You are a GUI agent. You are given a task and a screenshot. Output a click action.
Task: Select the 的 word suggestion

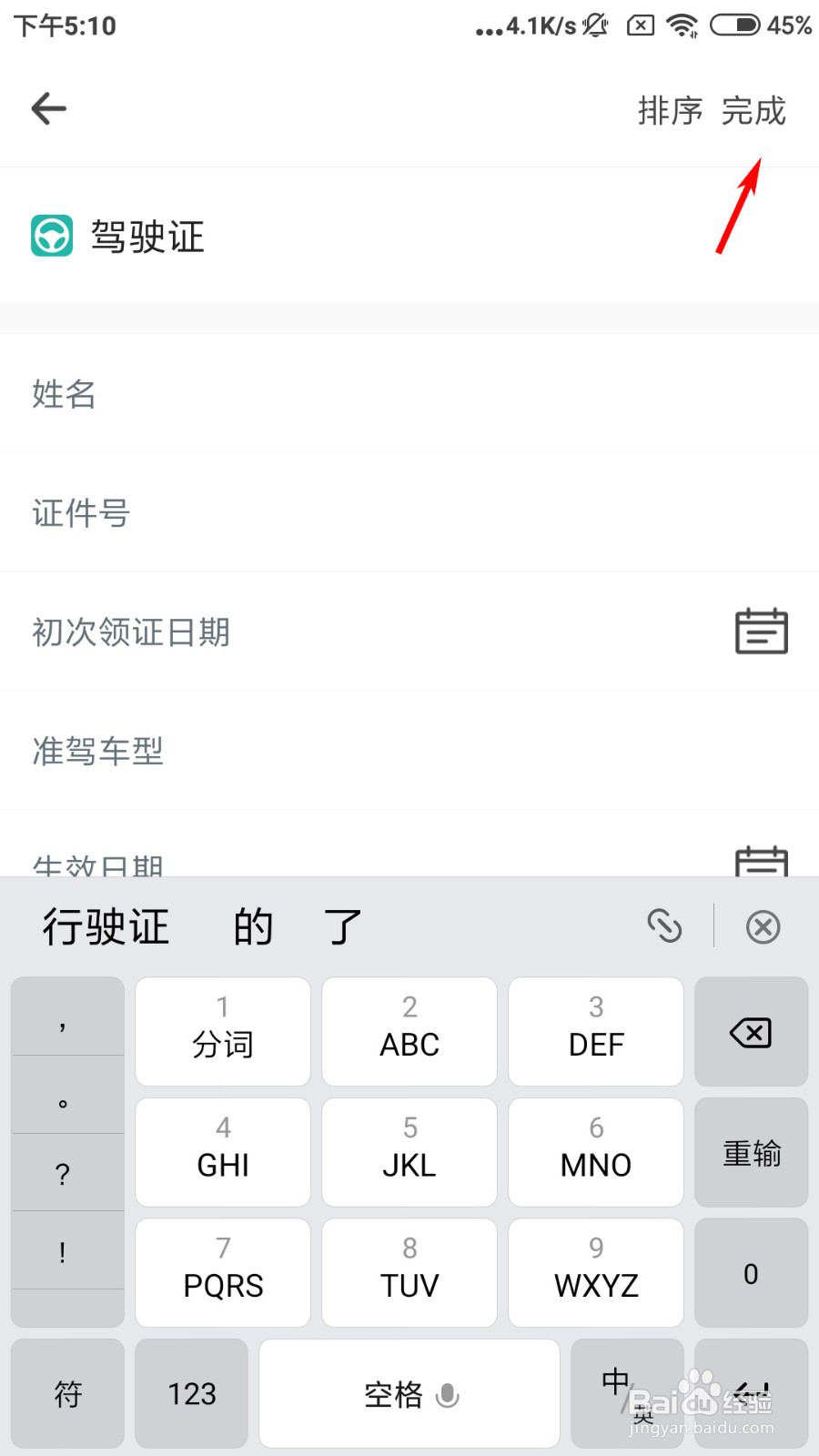pos(253,926)
